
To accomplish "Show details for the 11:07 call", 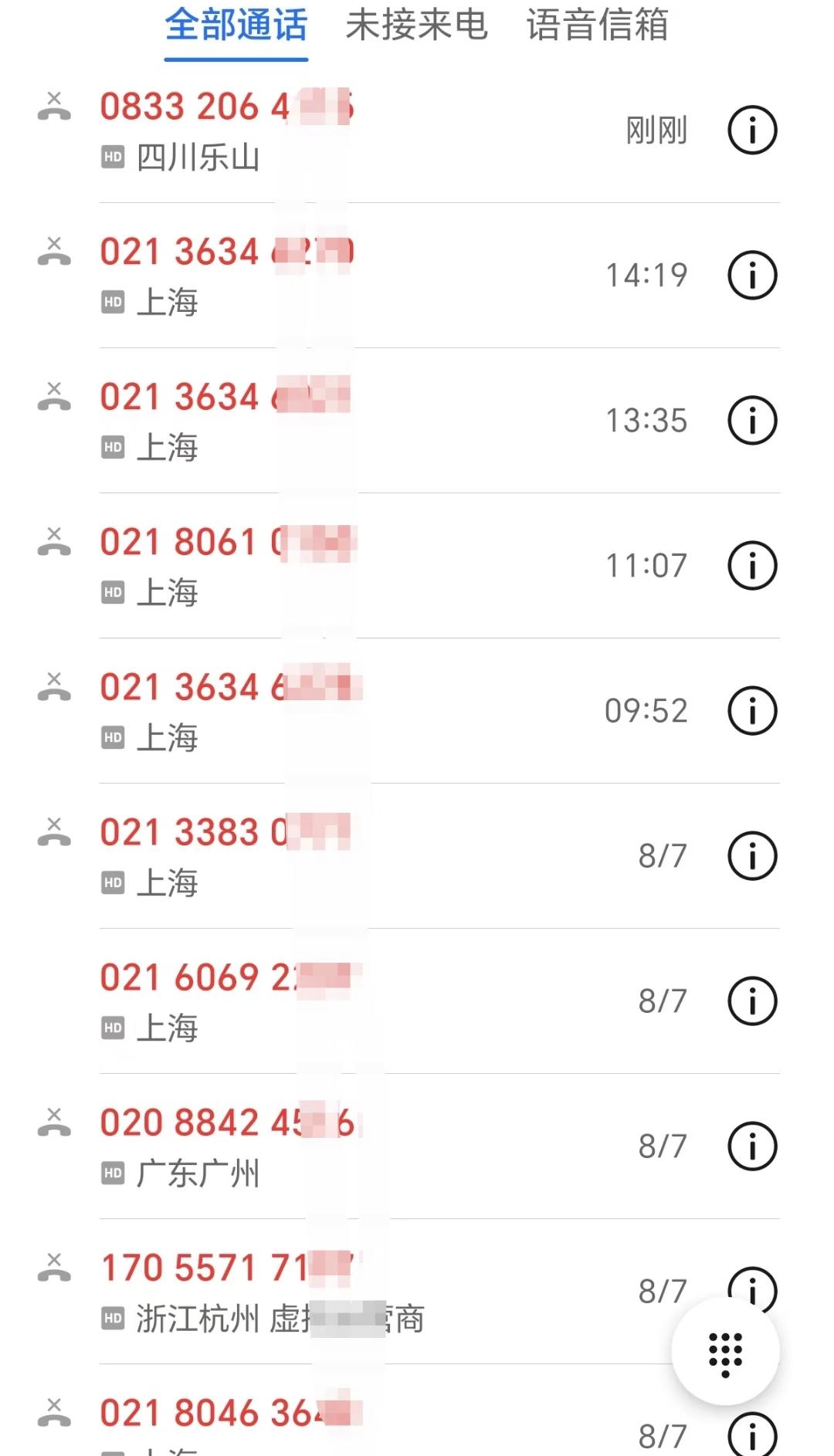I will 752,565.
